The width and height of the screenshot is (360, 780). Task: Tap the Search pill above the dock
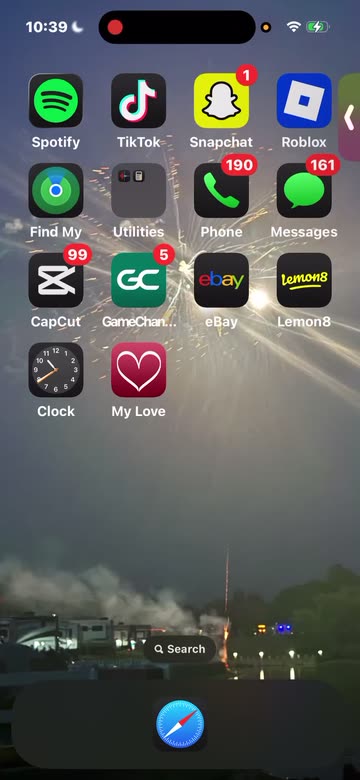[180, 649]
